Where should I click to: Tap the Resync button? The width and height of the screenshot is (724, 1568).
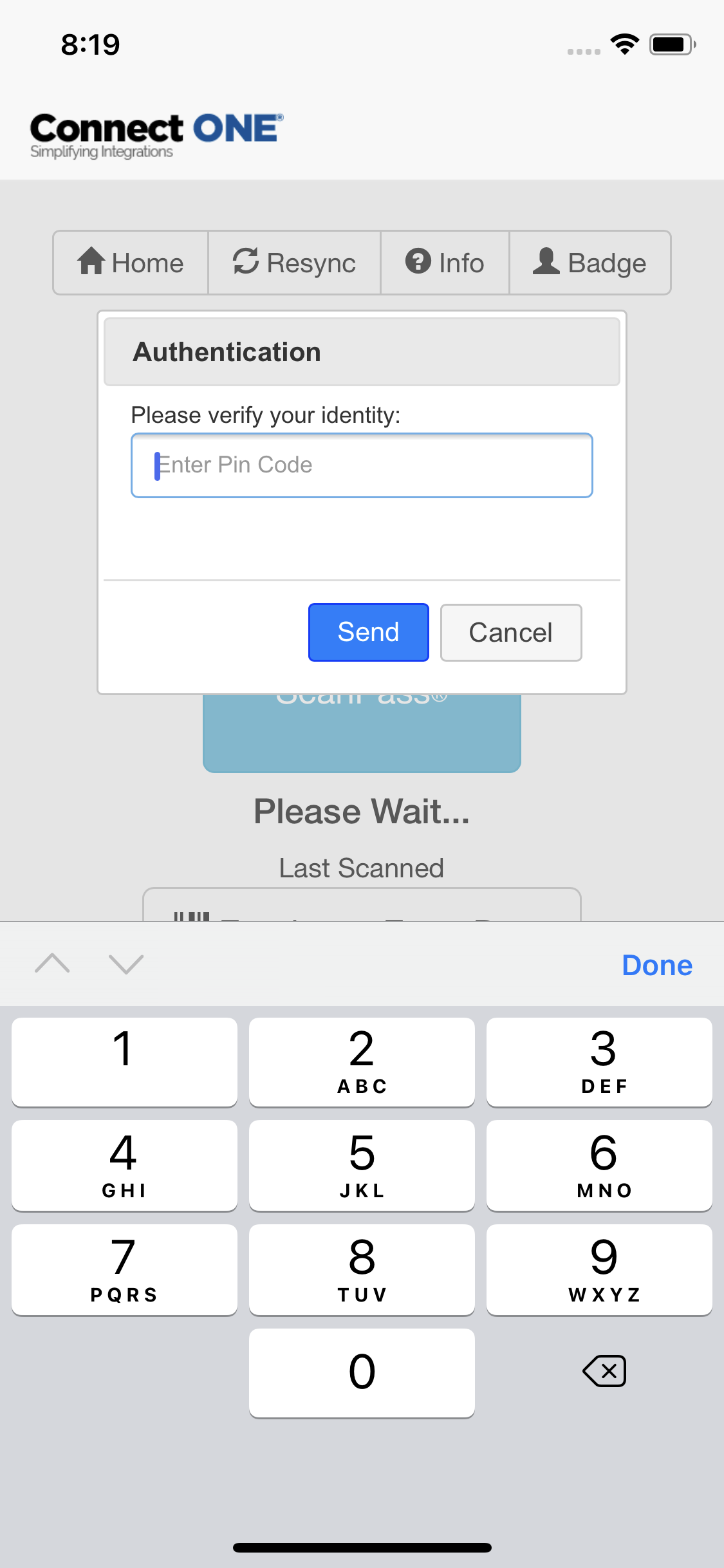point(294,263)
